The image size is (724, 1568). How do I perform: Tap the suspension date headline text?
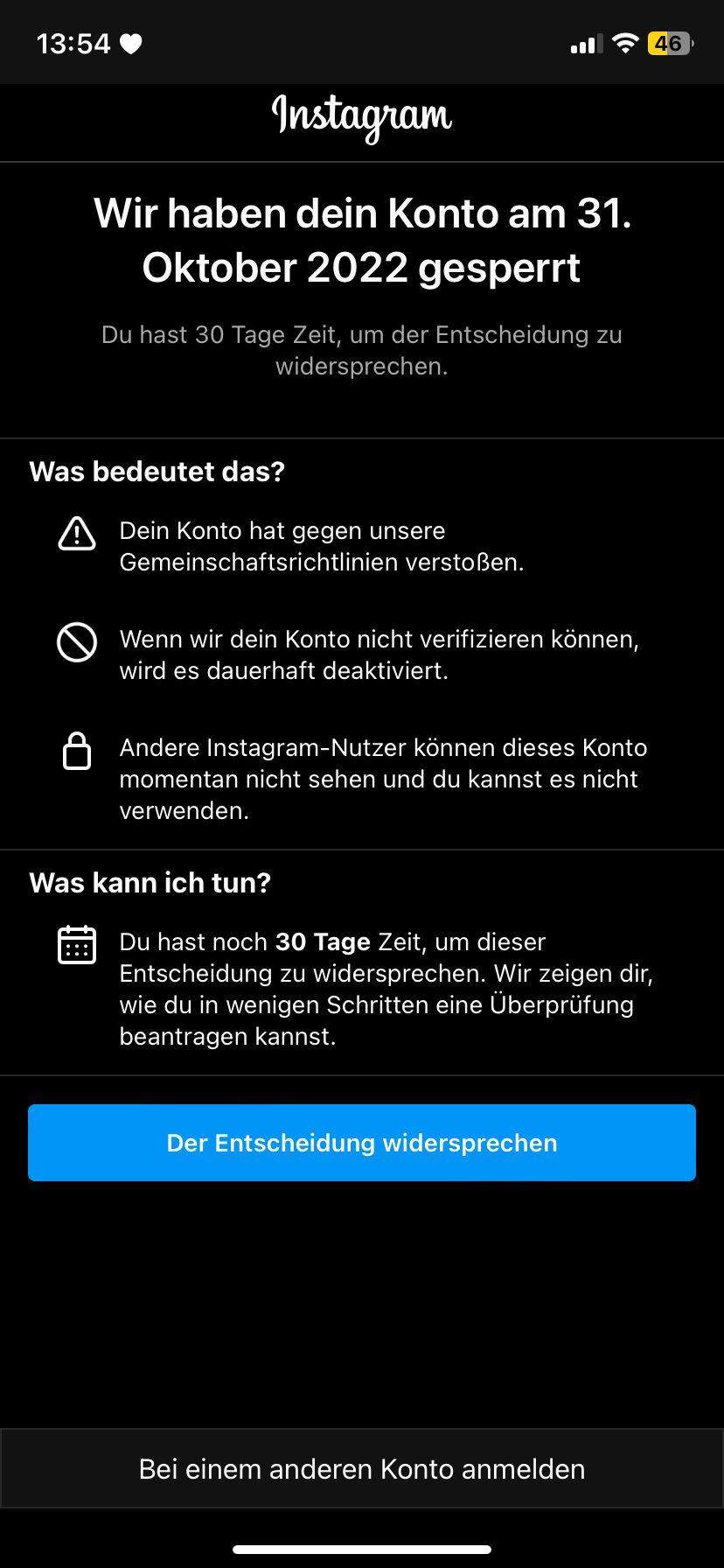pos(361,239)
